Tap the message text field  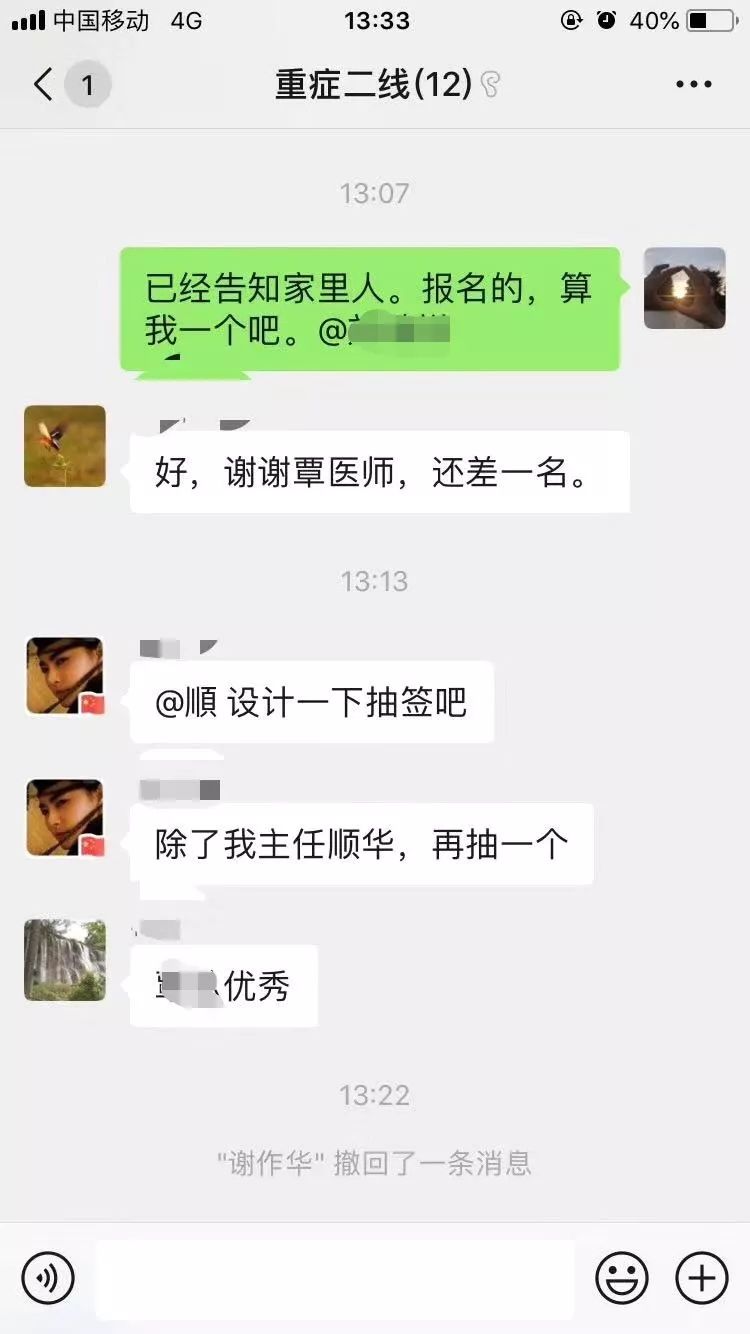pos(335,1278)
